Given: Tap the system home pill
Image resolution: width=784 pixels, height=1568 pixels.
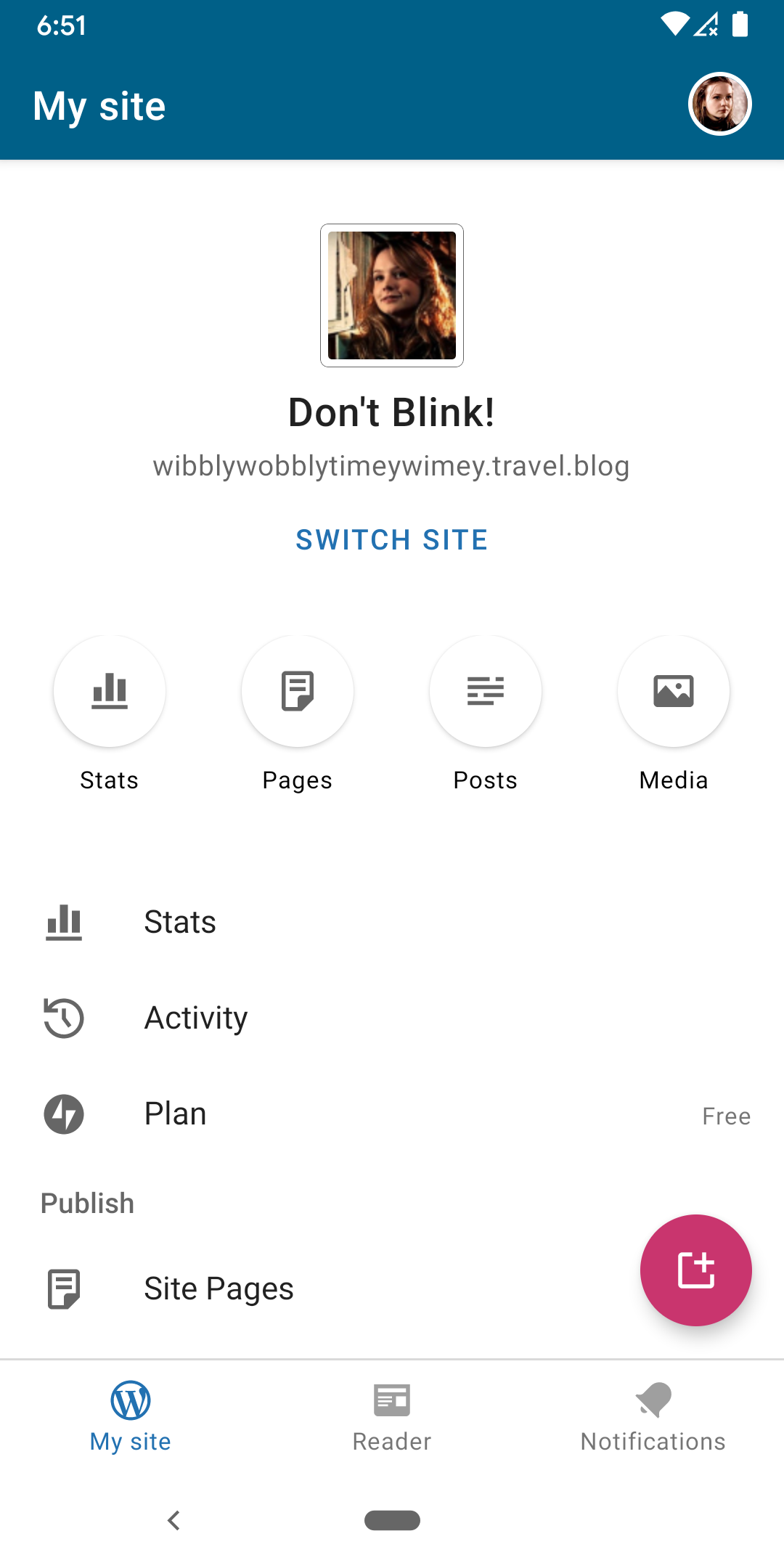Looking at the screenshot, I should [392, 1520].
